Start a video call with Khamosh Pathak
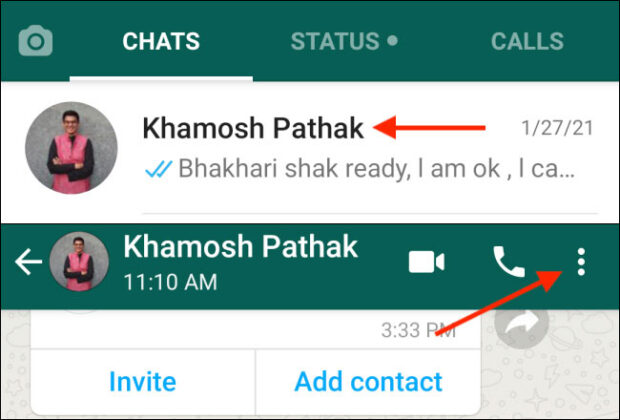The height and width of the screenshot is (420, 620). click(x=427, y=262)
